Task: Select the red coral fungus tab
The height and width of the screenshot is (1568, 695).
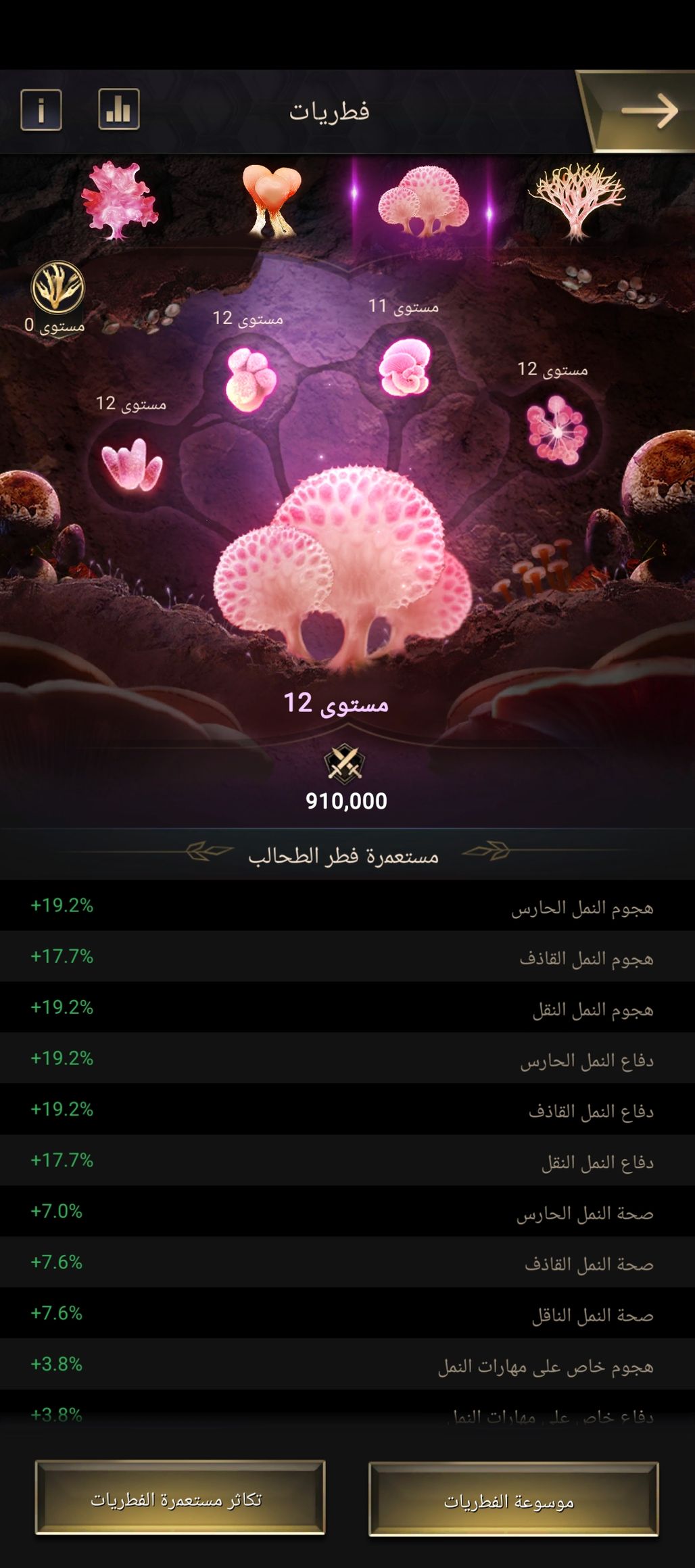Action: 119,201
